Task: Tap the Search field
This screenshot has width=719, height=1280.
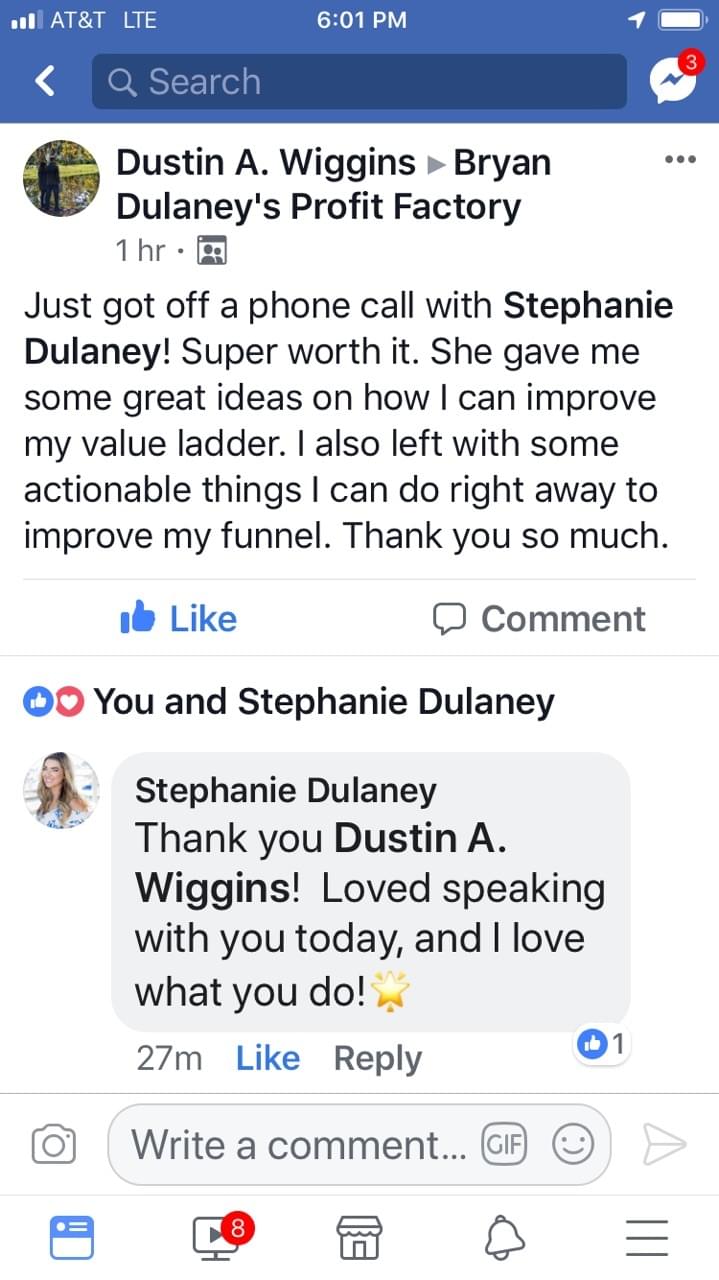Action: [x=358, y=81]
